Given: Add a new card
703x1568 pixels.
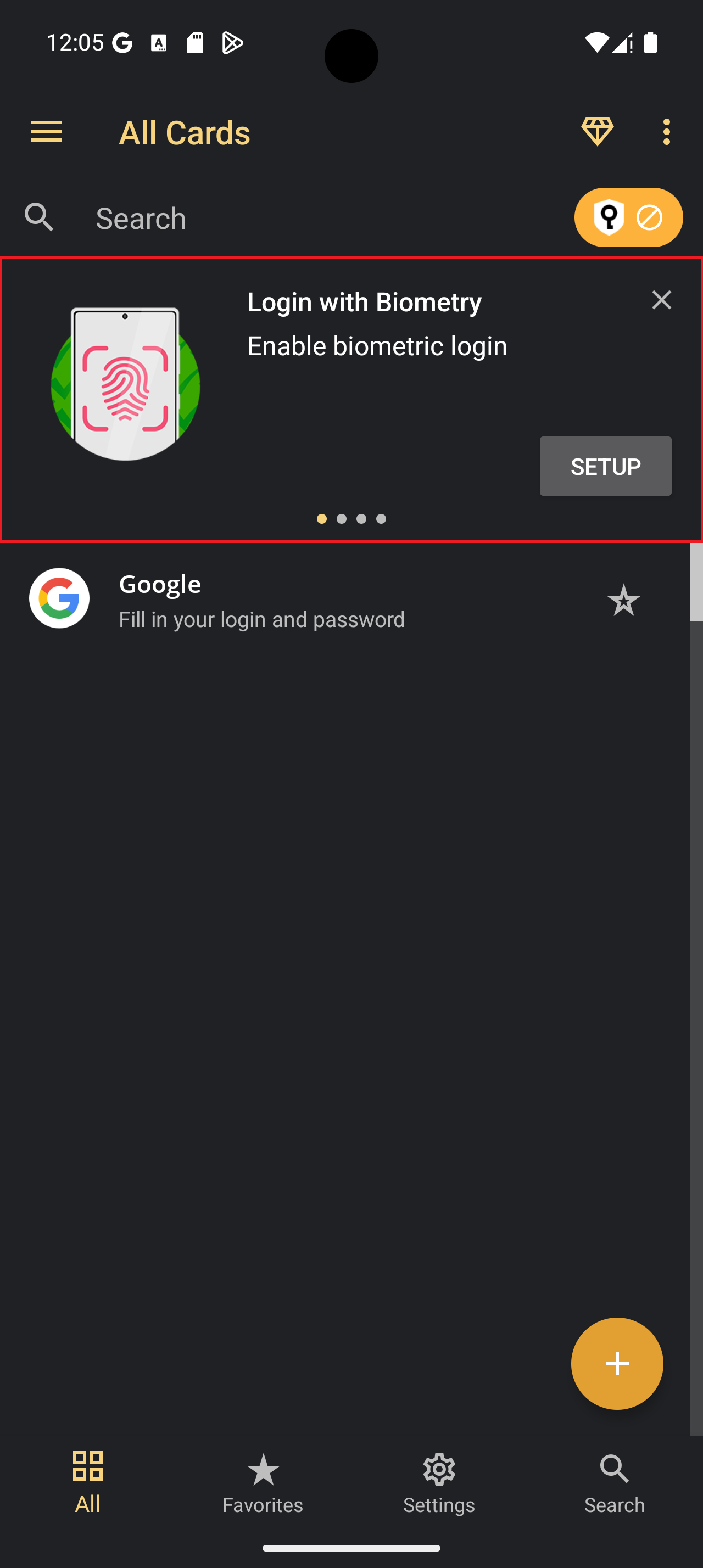Looking at the screenshot, I should click(x=617, y=1363).
